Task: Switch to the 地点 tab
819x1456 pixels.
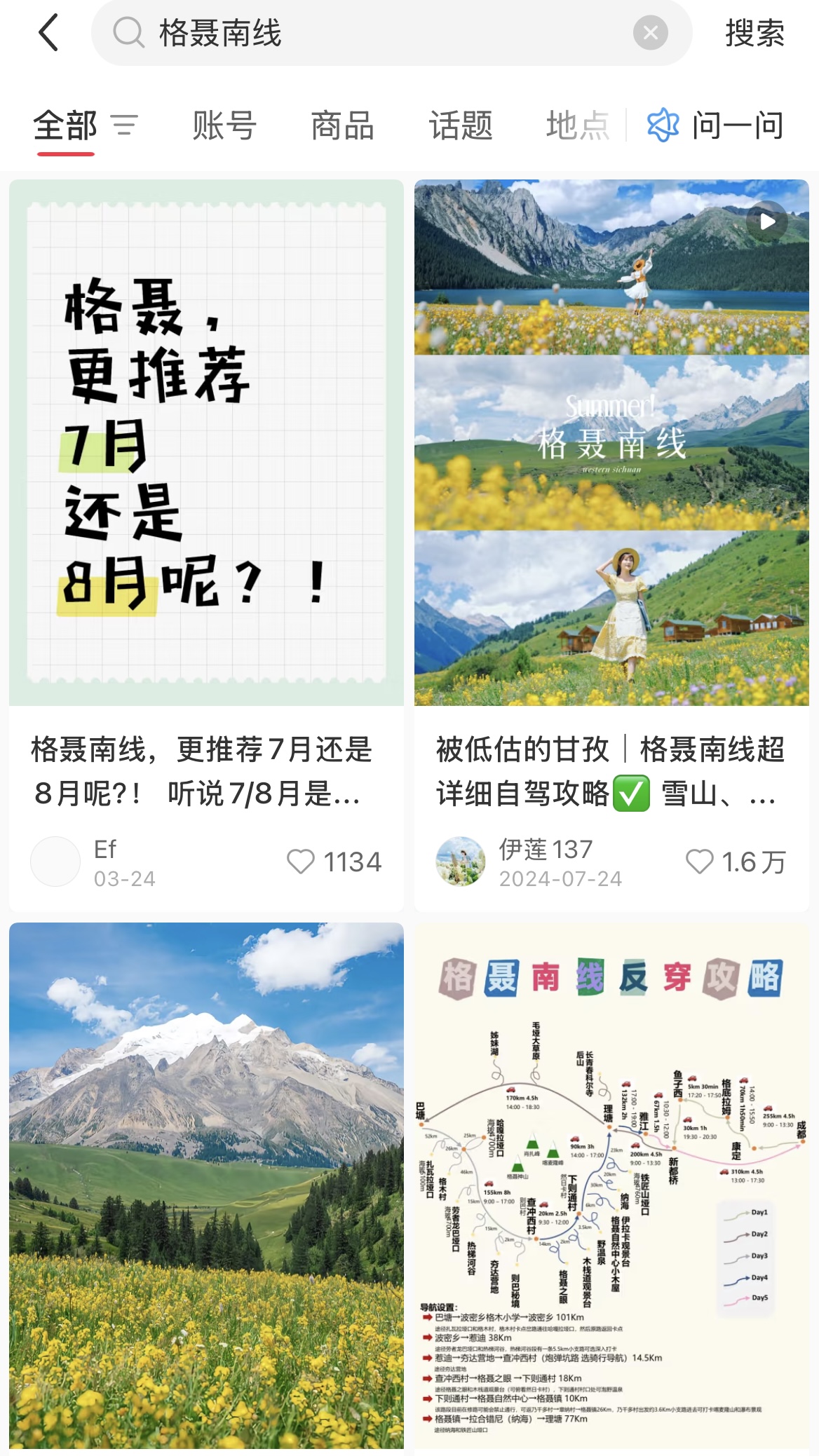Action: (x=577, y=126)
